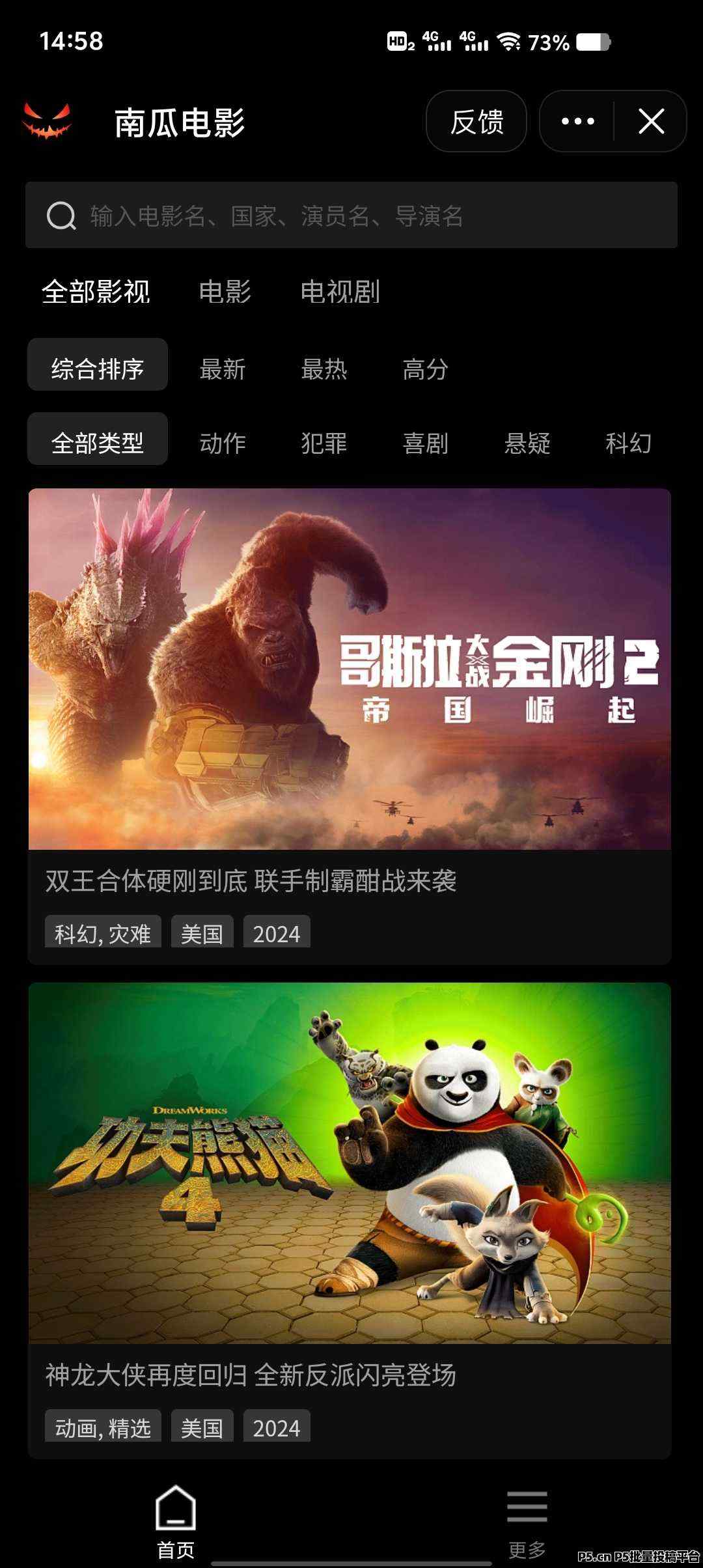This screenshot has width=703, height=1568.
Task: Close the mini program with X
Action: click(x=651, y=122)
